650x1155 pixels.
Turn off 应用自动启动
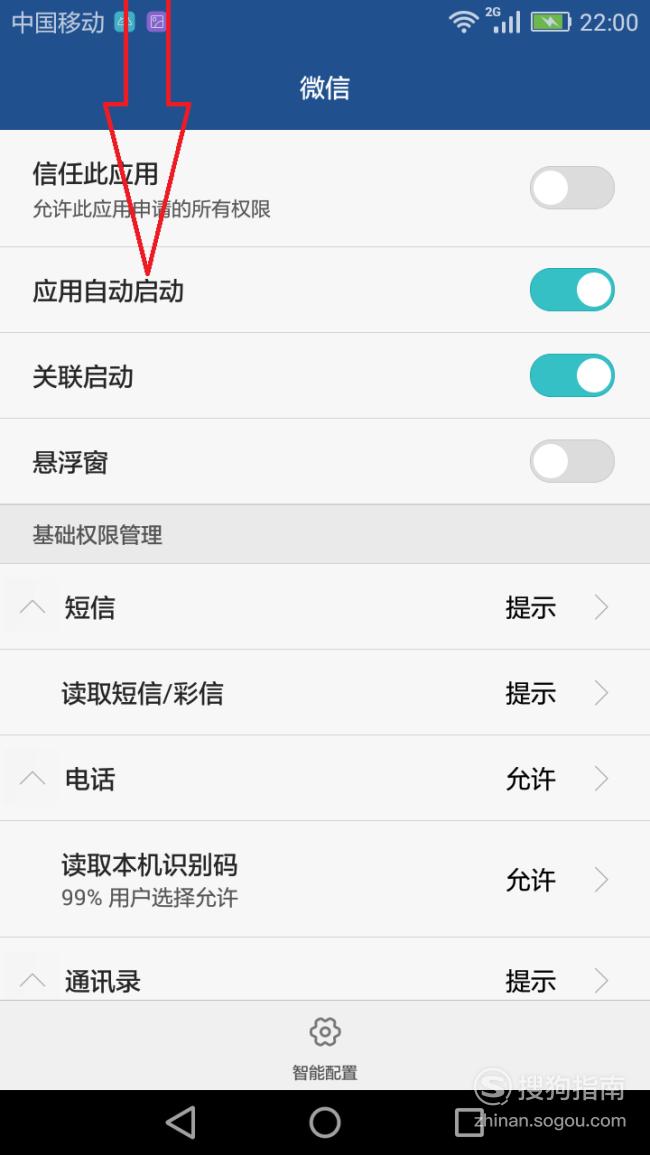[x=572, y=289]
